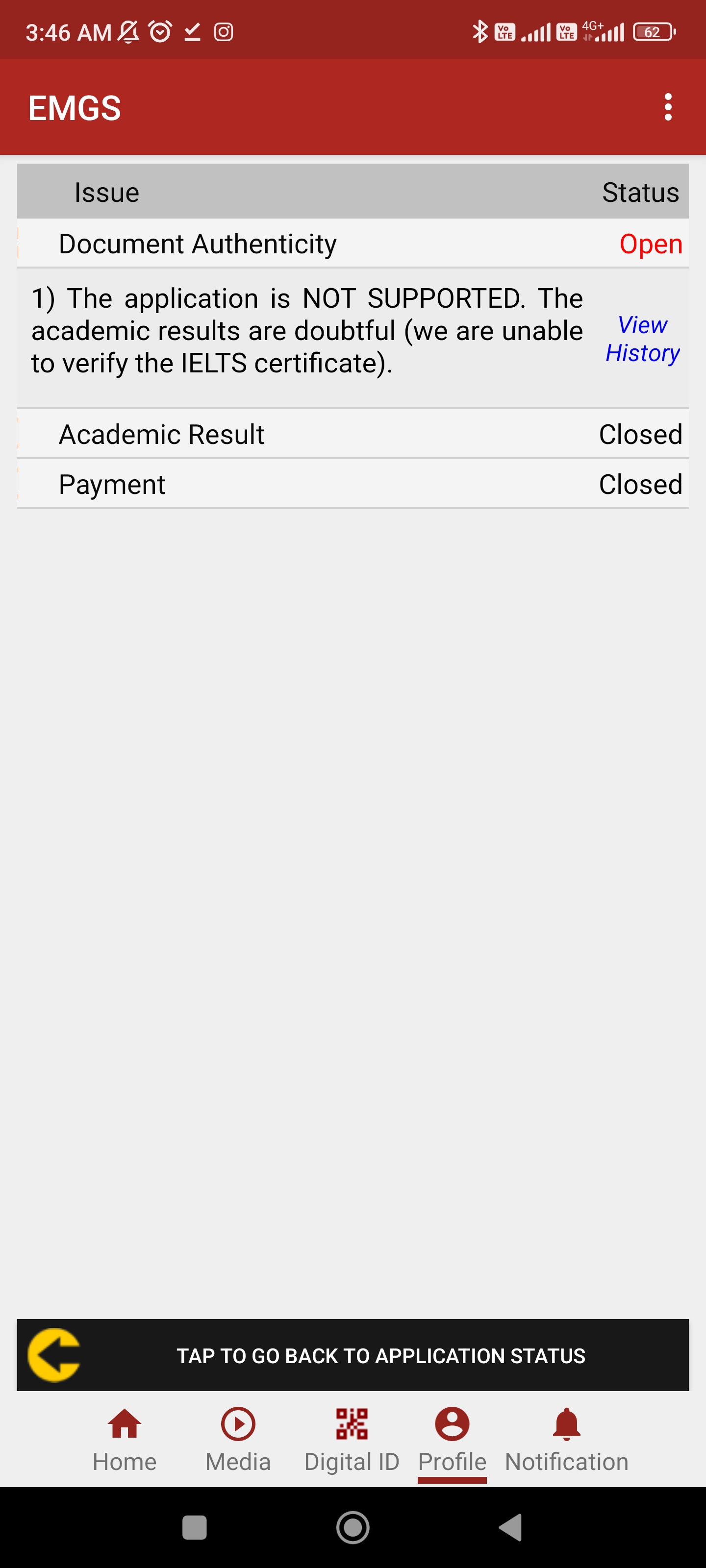
Task: Open View History link
Action: pyautogui.click(x=642, y=339)
